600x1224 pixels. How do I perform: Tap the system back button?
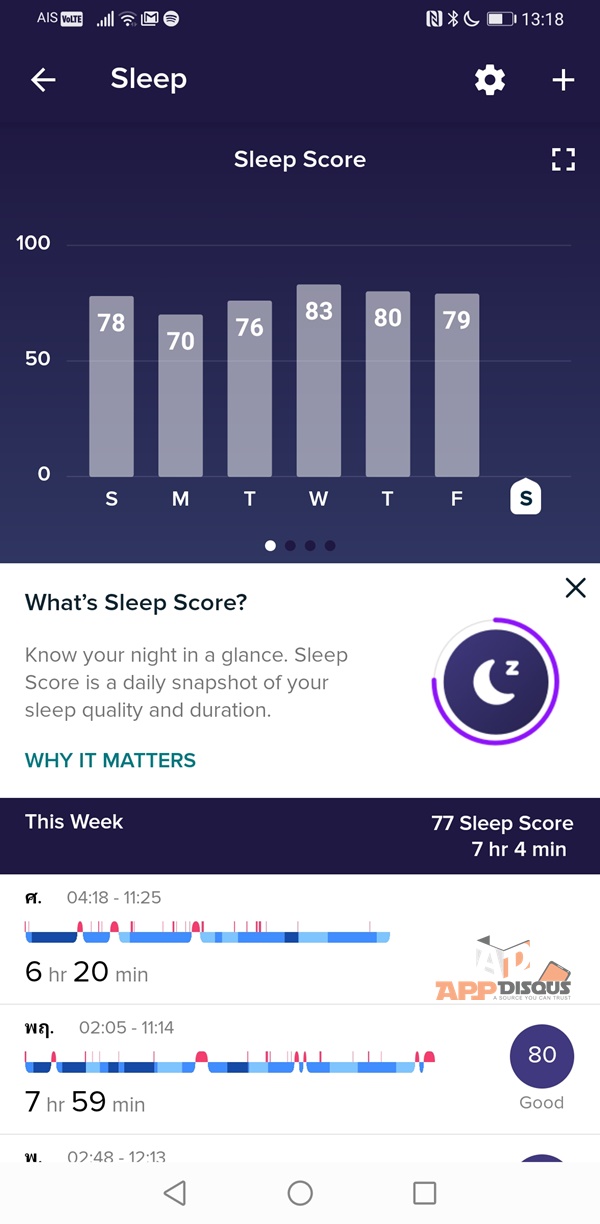[175, 1192]
